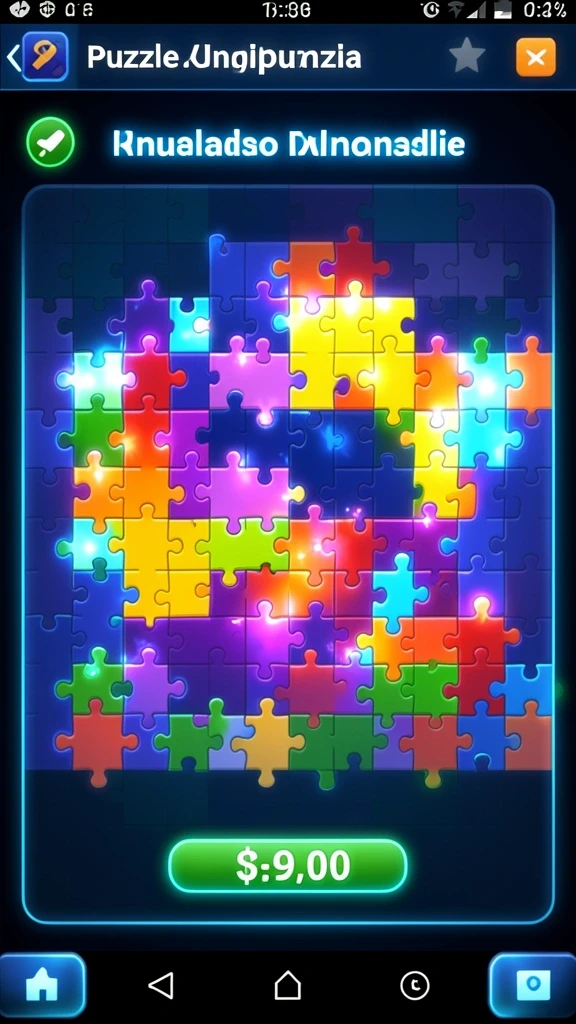Screen dimensions: 576x1024
Task: Open the blue square tile at bottom right
Action: 533,987
